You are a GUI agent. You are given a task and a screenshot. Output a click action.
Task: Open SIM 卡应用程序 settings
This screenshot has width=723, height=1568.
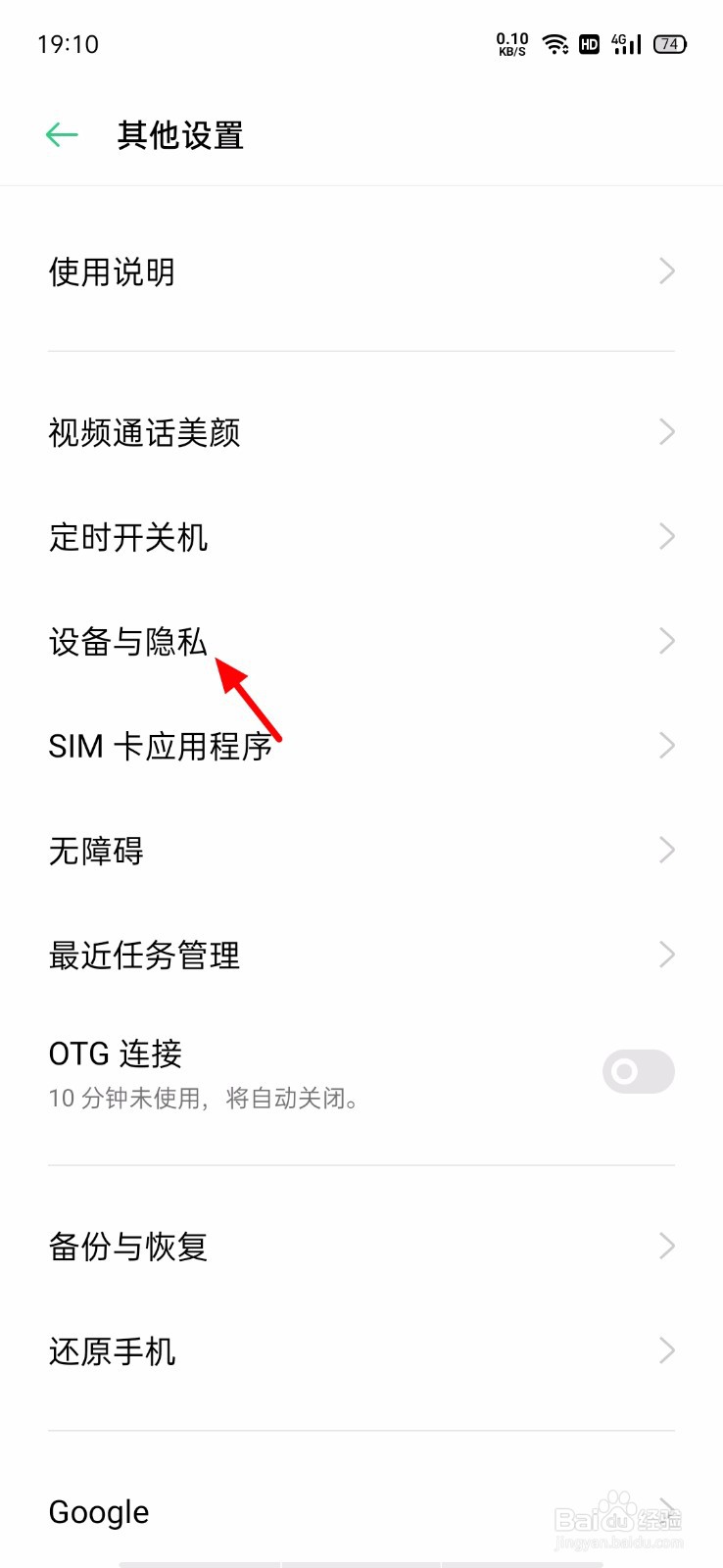pos(361,746)
